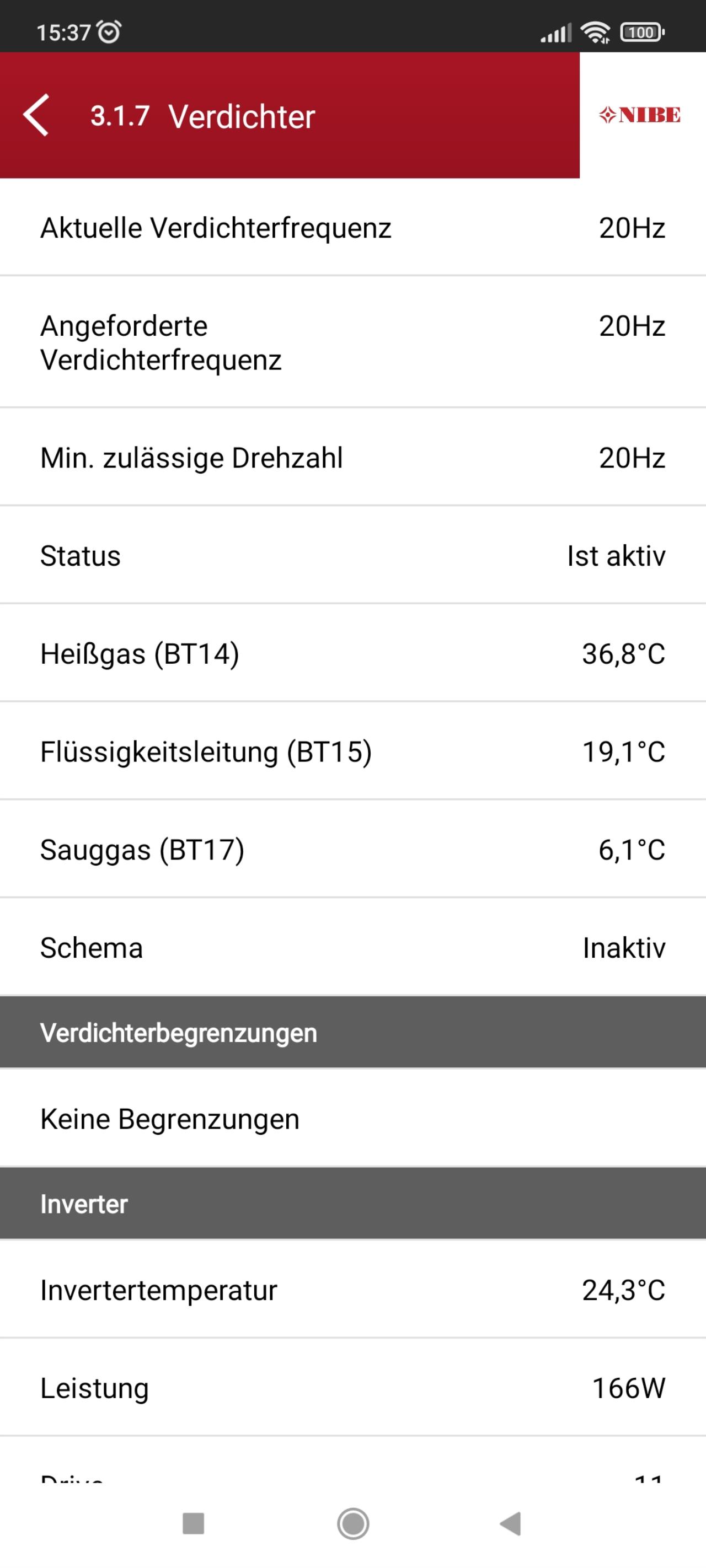Tap the system home button
Image resolution: width=706 pixels, height=1568 pixels.
(x=352, y=1523)
